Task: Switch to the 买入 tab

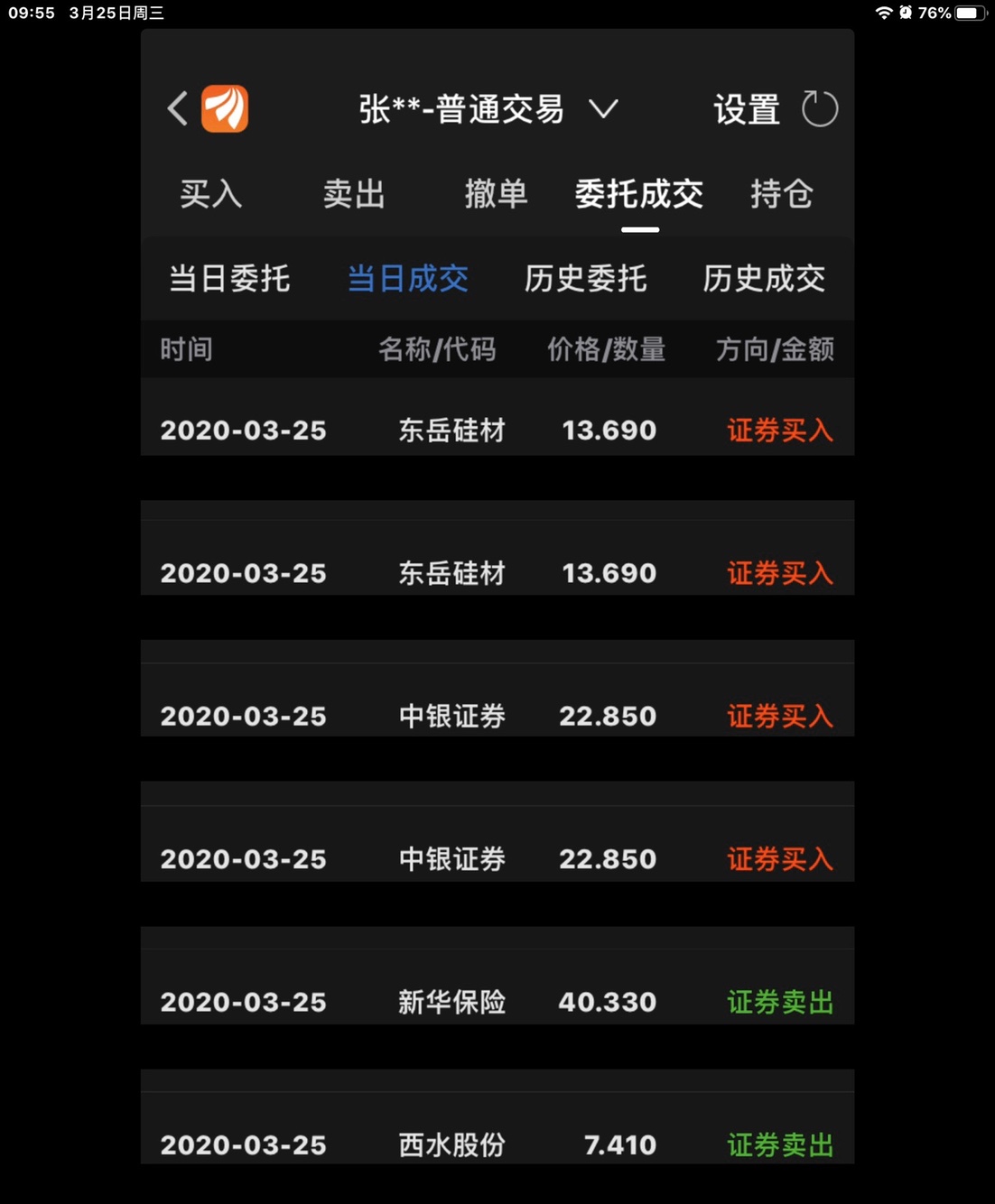Action: (x=210, y=194)
